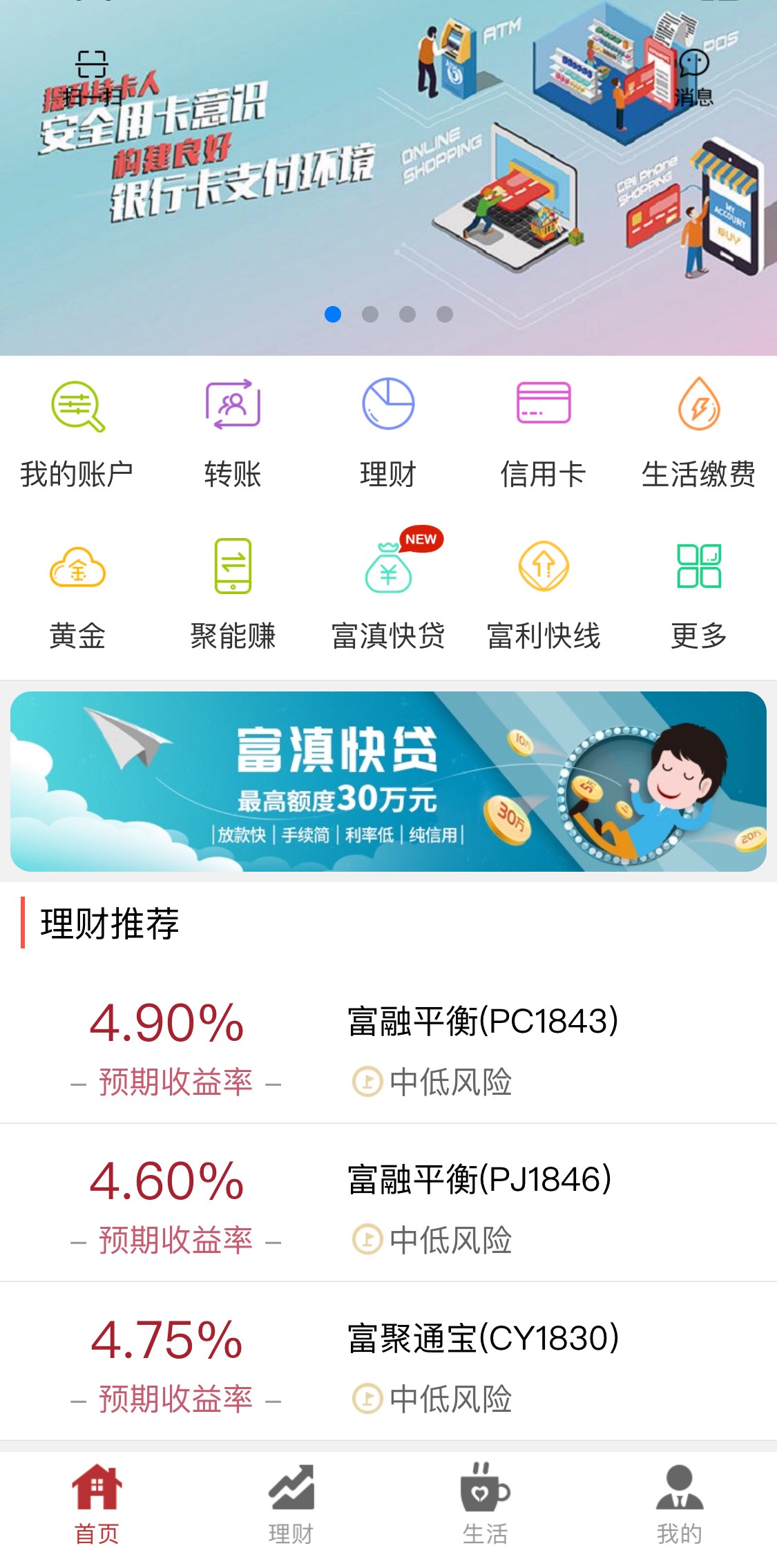Select the second carousel indicator dot
Viewport: 777px width, 1568px height.
click(x=371, y=314)
